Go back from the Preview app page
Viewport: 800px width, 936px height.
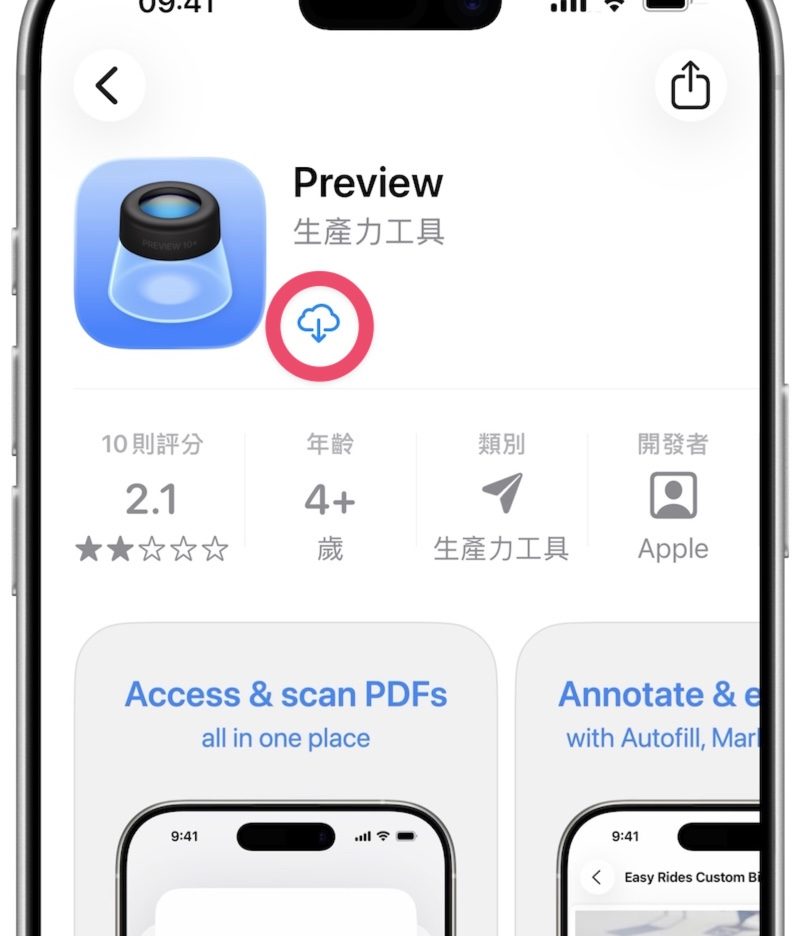109,86
